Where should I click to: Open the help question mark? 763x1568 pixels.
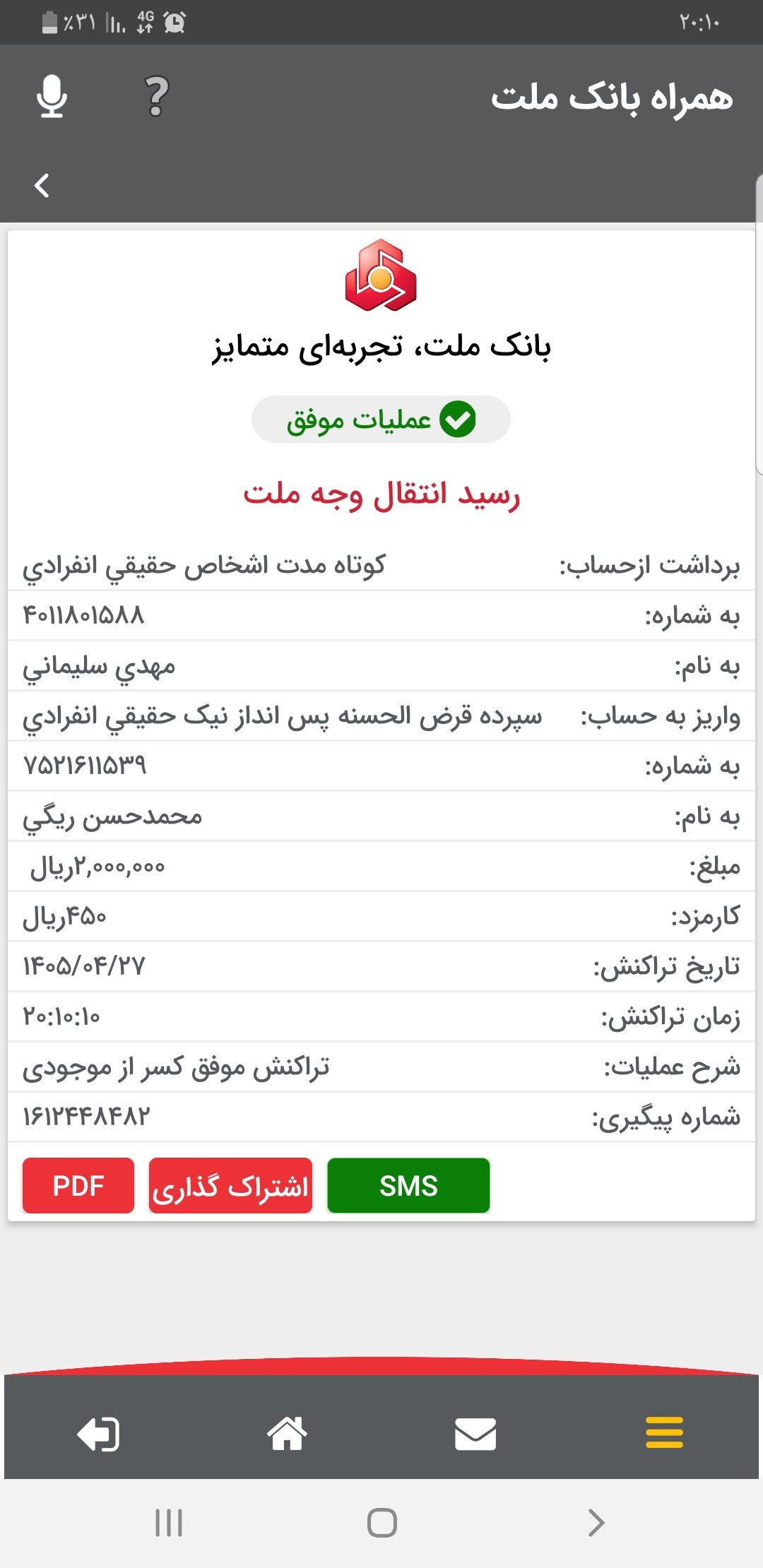coord(157,97)
